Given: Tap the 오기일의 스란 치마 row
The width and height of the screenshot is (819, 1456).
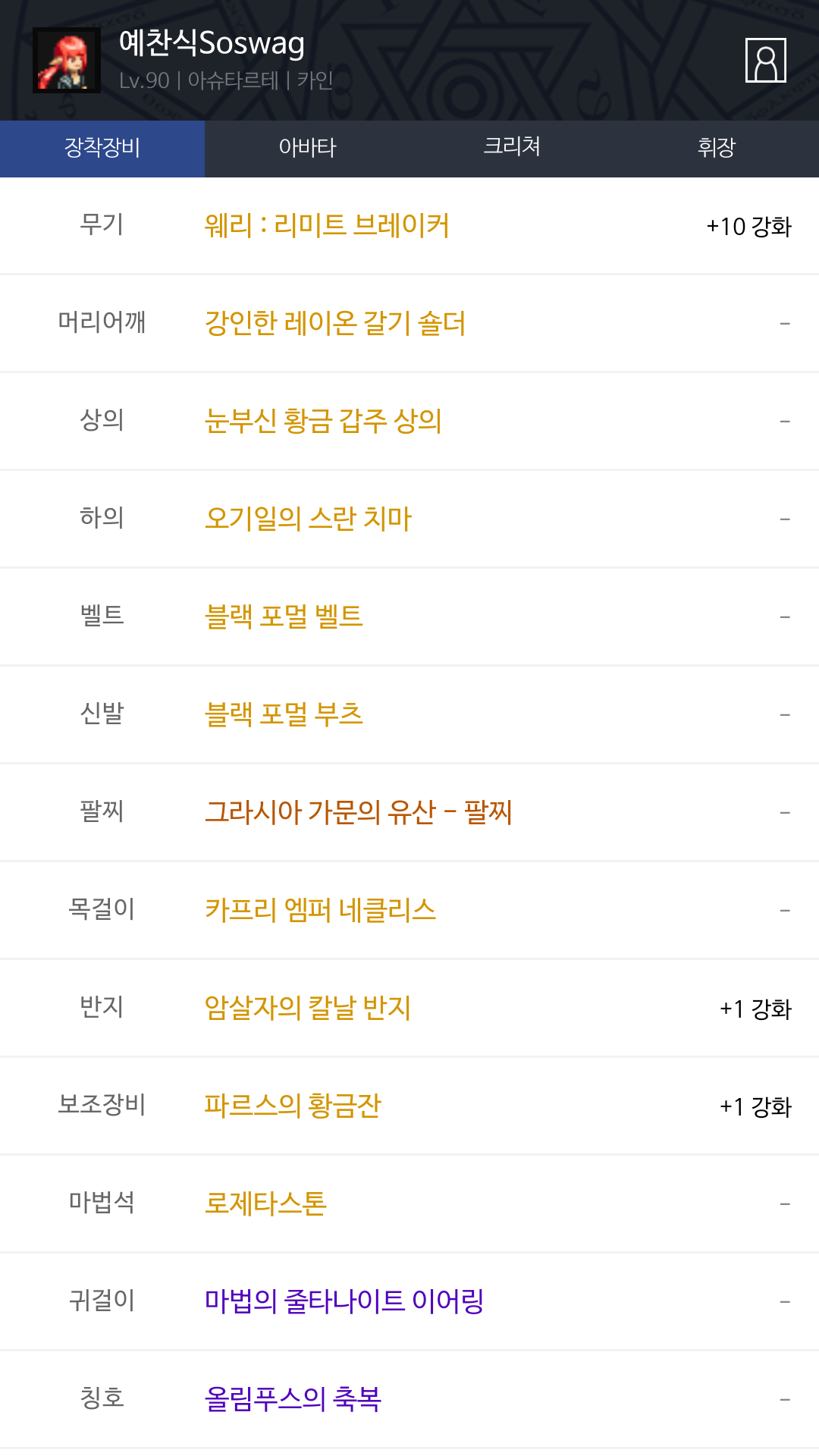Looking at the screenshot, I should (x=308, y=519).
